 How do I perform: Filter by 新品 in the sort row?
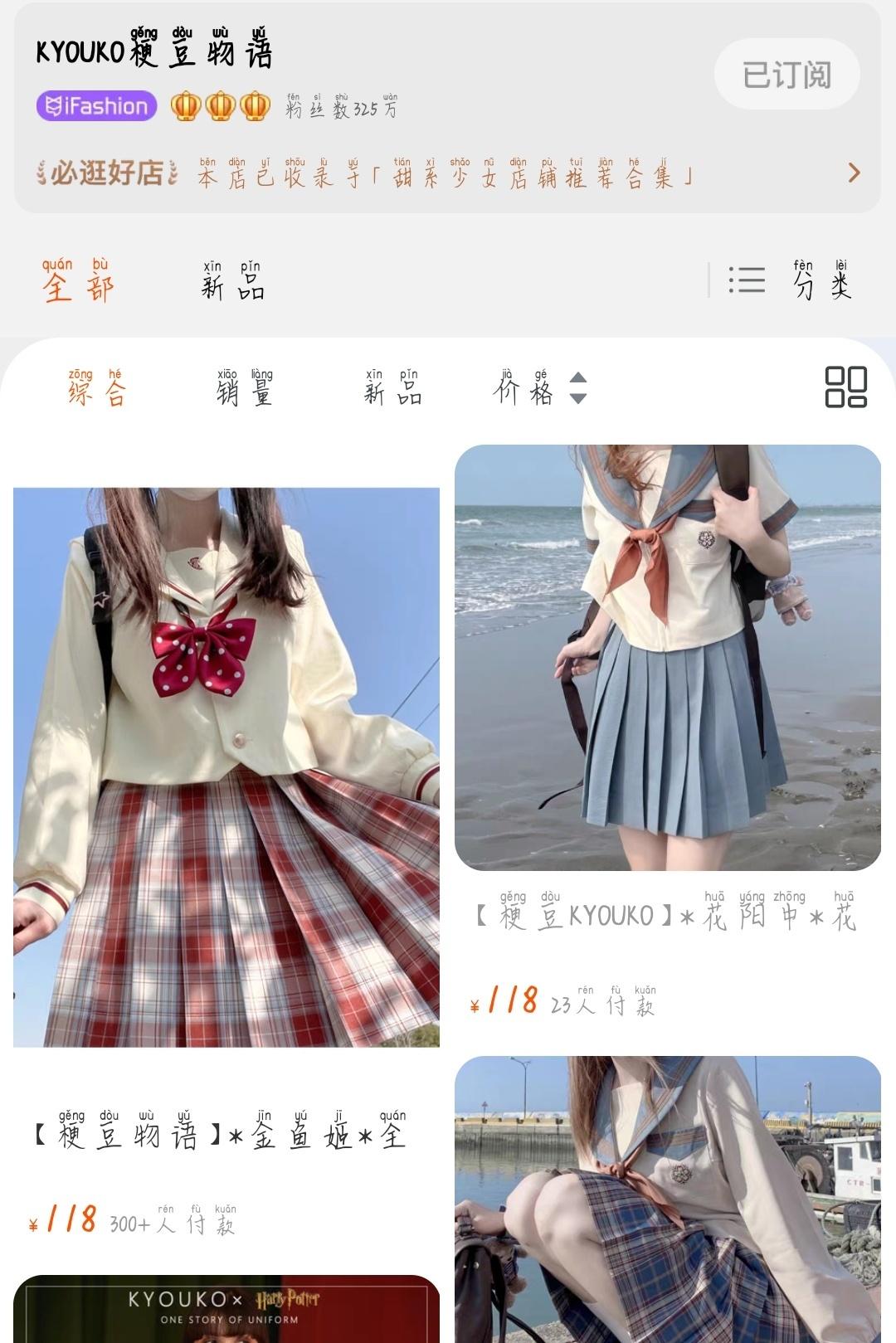[x=392, y=388]
